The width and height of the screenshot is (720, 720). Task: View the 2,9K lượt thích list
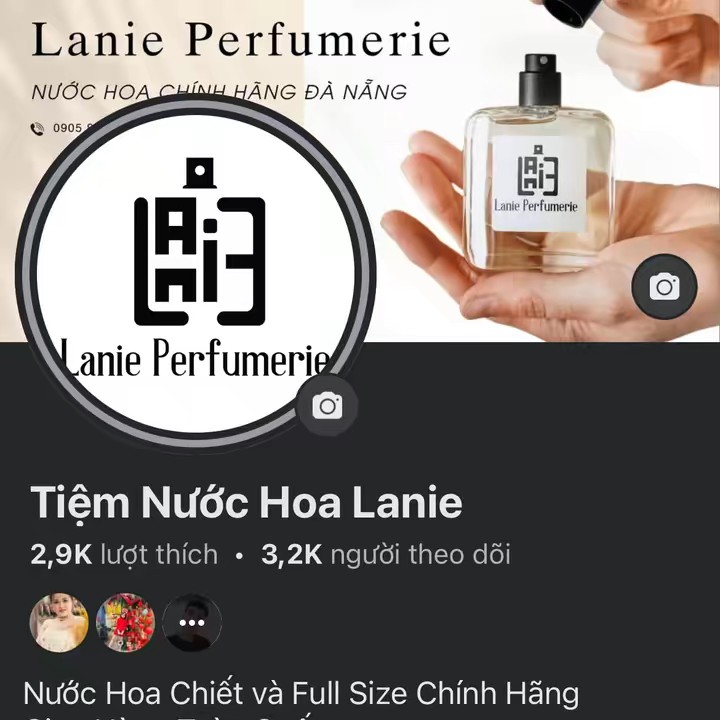click(x=124, y=554)
